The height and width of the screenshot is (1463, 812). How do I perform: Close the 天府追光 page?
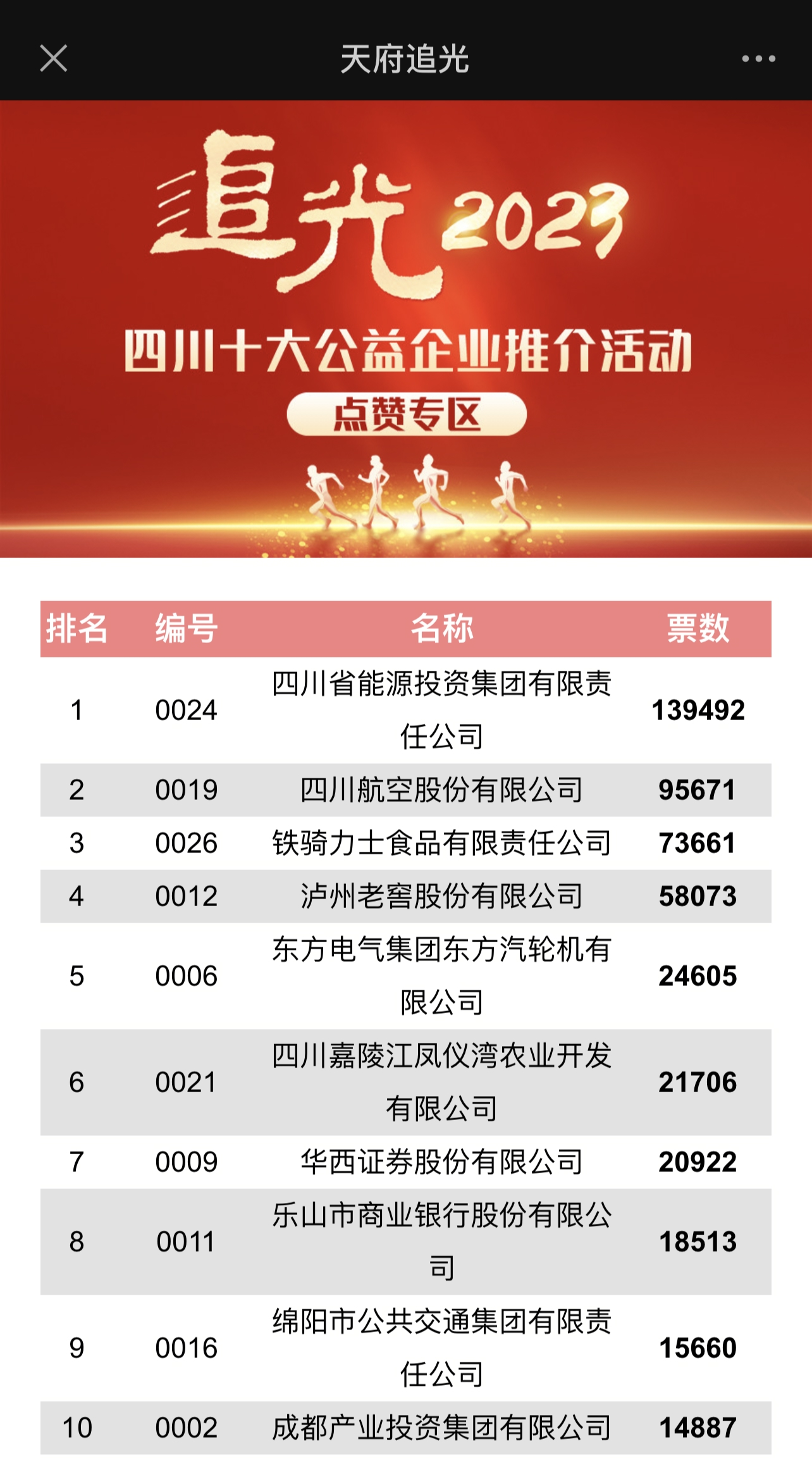click(54, 59)
